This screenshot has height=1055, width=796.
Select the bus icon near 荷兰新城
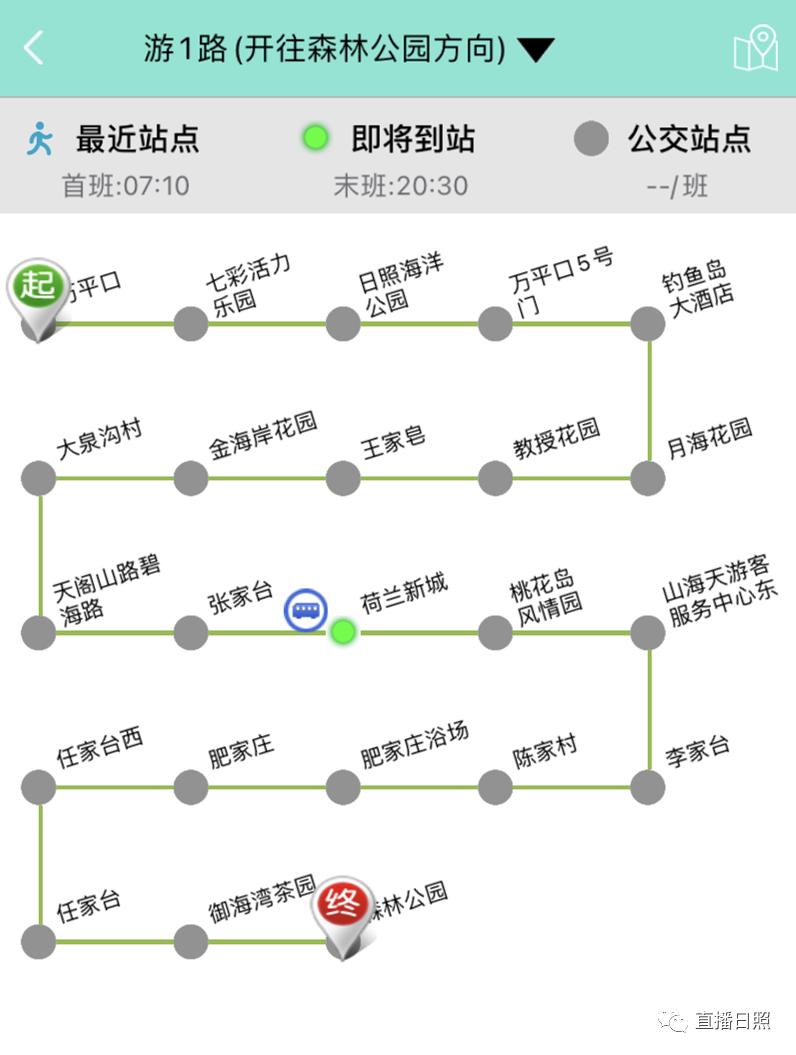tap(304, 610)
